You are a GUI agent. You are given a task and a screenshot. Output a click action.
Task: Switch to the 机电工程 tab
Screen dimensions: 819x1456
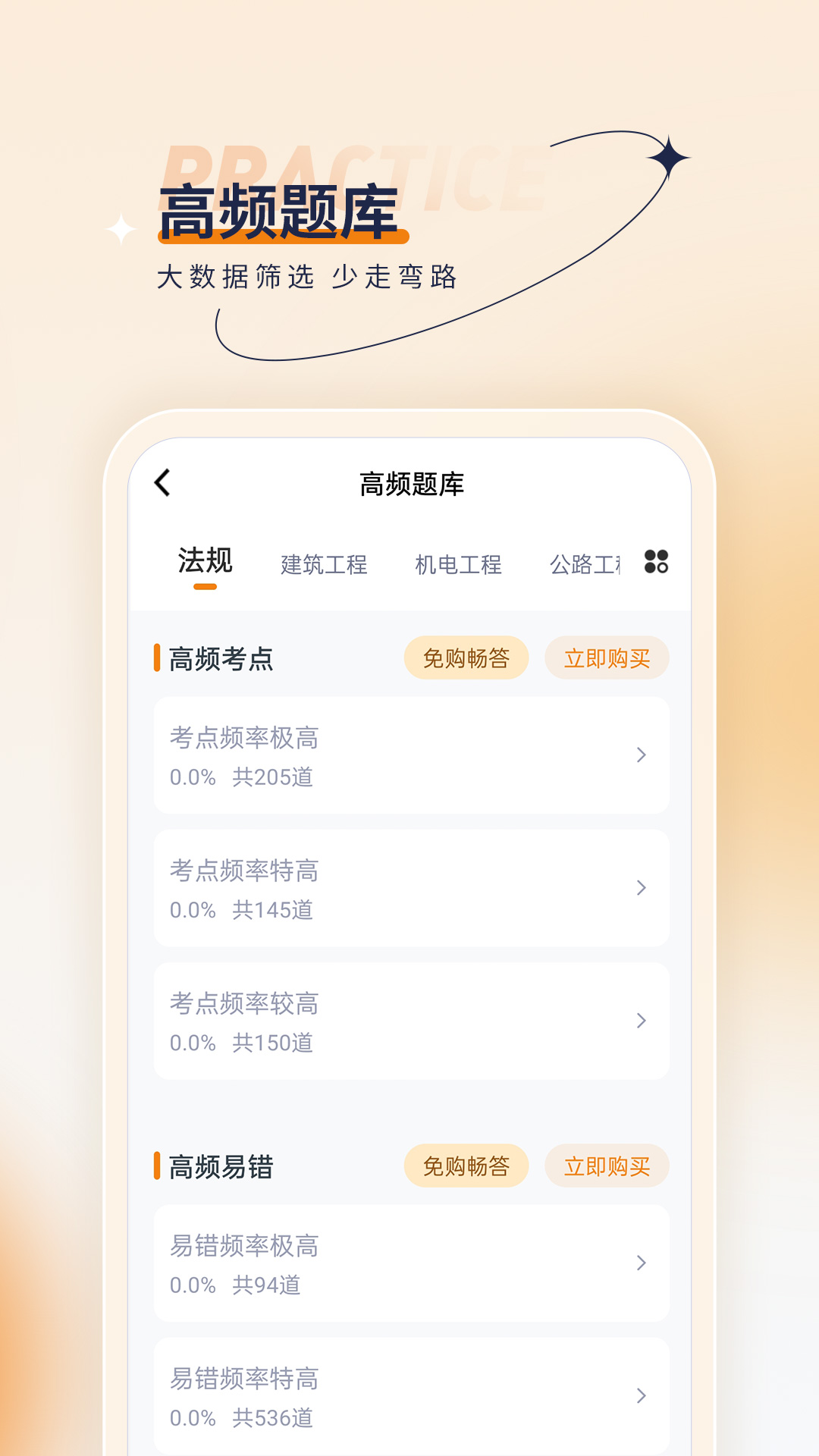click(x=457, y=563)
